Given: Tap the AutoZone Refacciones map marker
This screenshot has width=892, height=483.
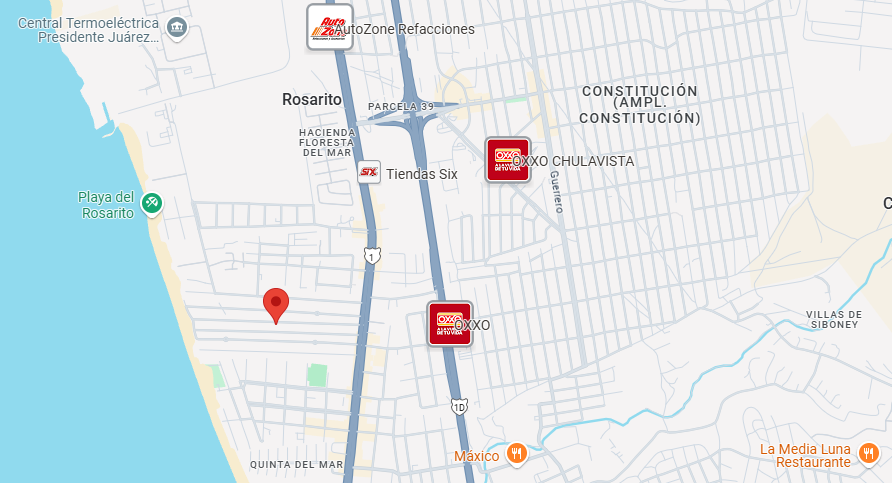Looking at the screenshot, I should point(330,27).
